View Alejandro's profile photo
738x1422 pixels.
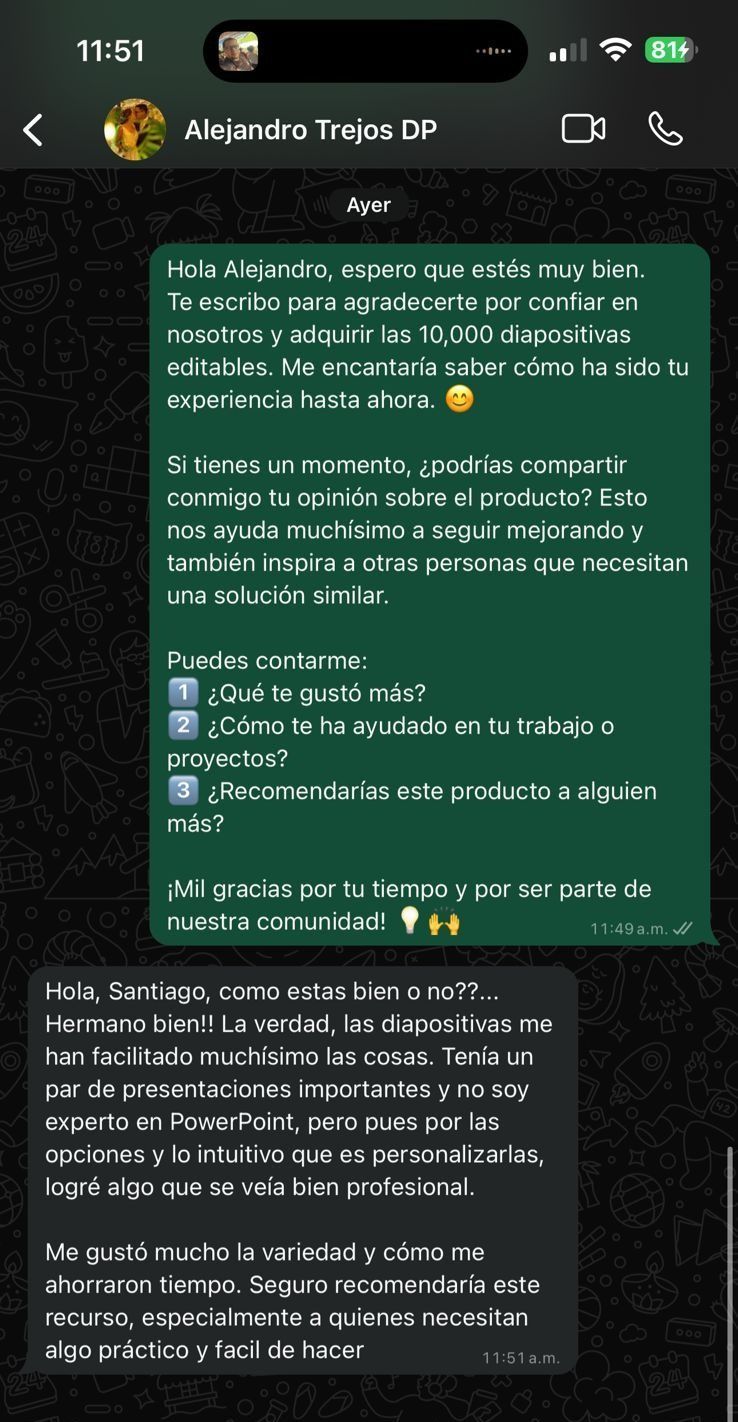tap(135, 129)
